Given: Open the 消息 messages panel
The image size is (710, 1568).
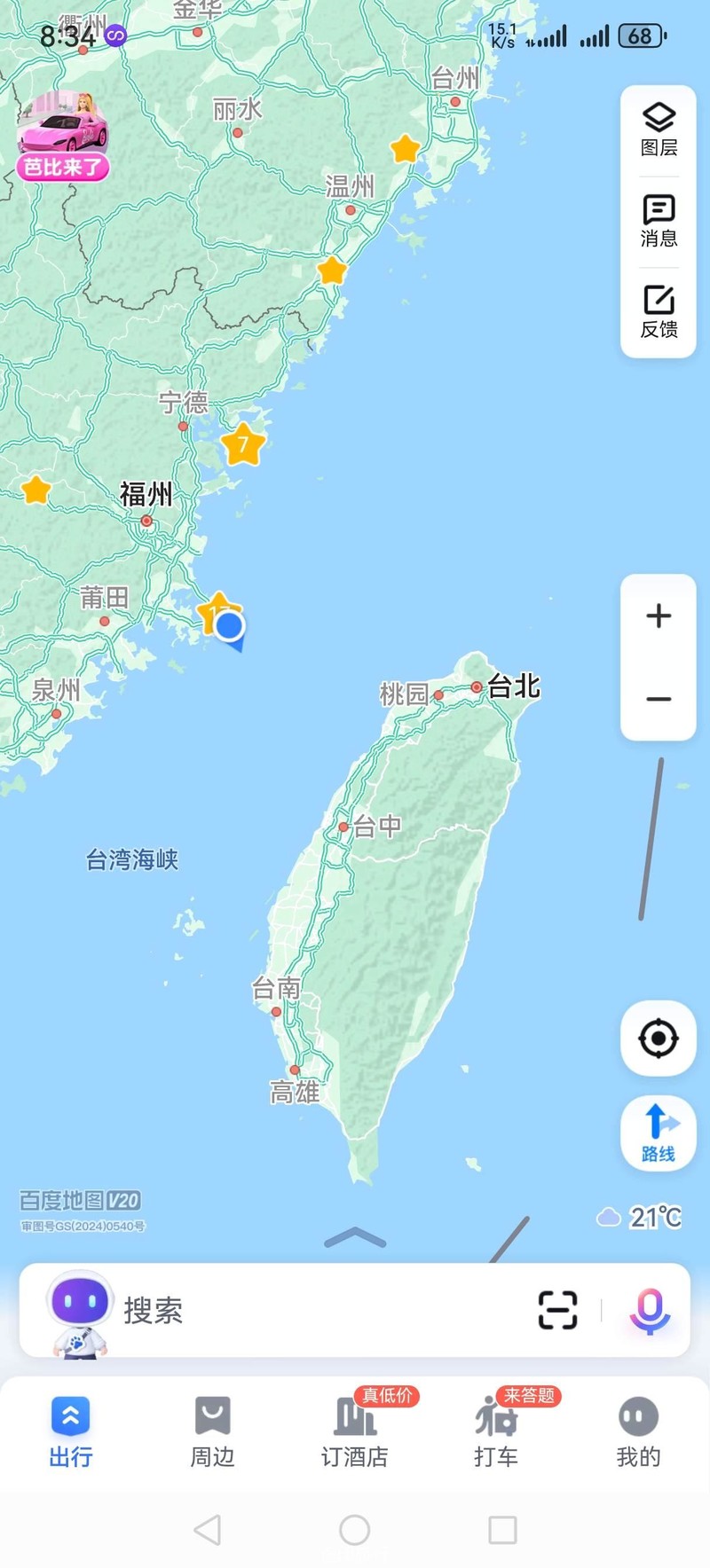Looking at the screenshot, I should point(659,222).
